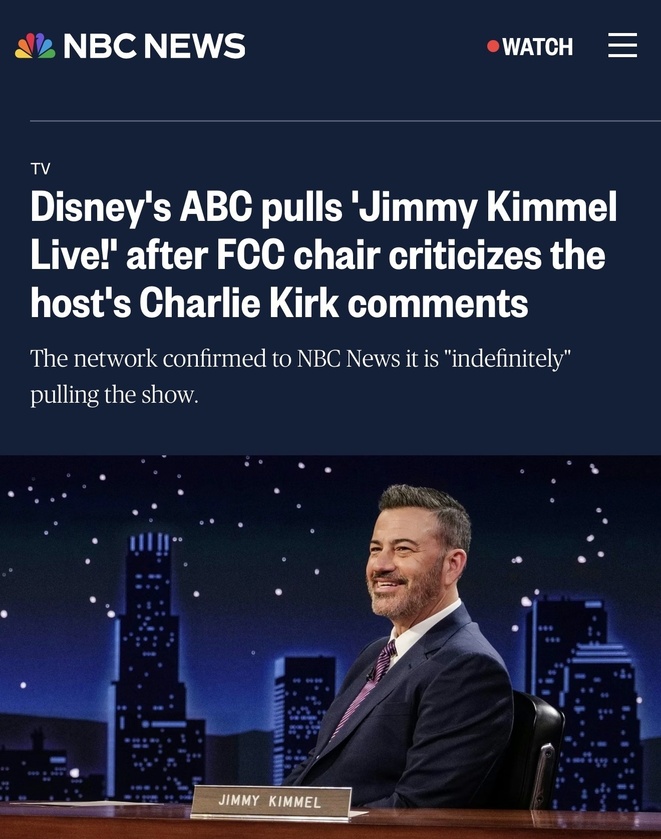
Task: Open the hamburger menu
Action: click(622, 46)
